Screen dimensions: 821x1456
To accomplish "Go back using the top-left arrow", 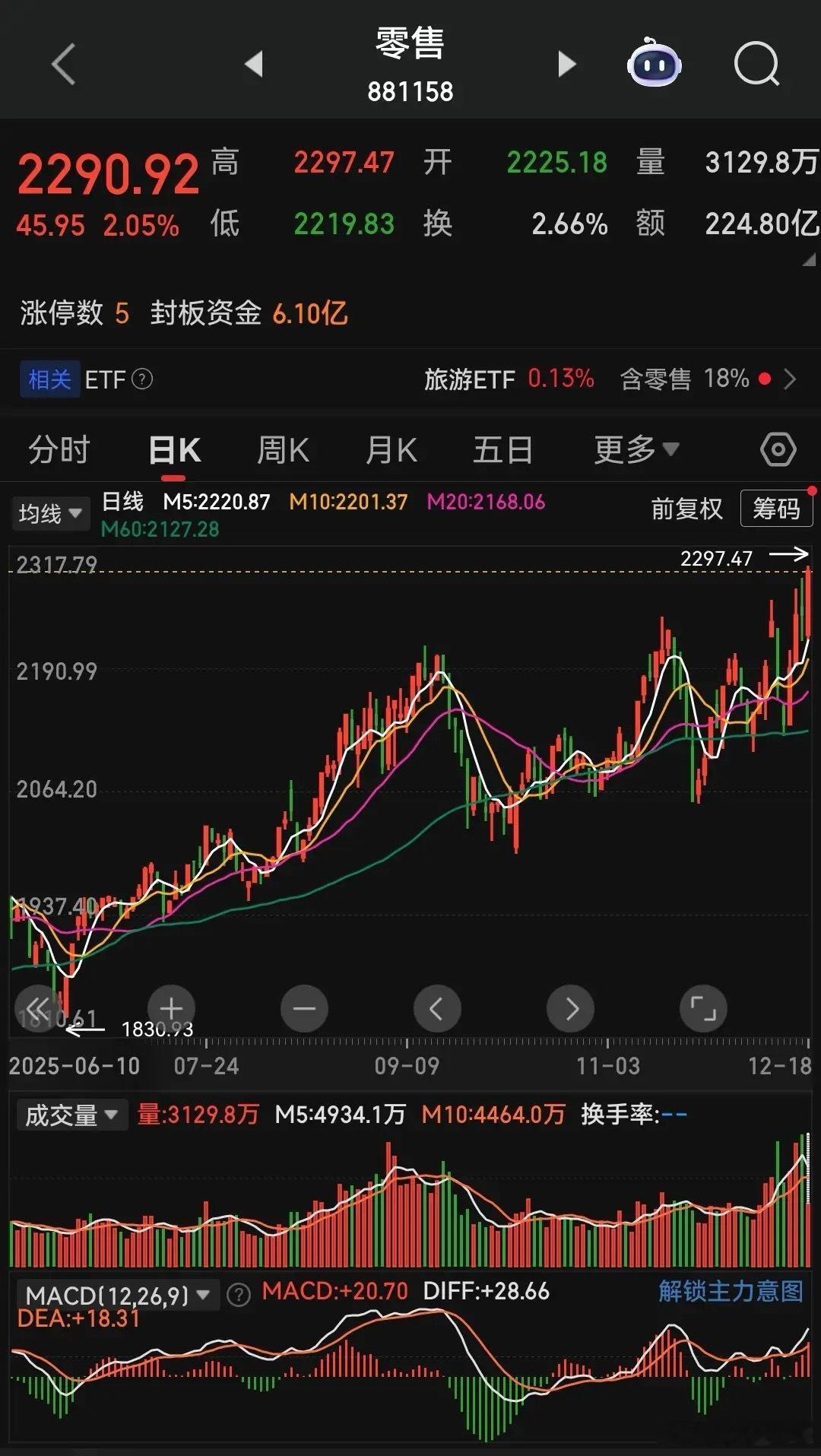I will click(x=63, y=65).
